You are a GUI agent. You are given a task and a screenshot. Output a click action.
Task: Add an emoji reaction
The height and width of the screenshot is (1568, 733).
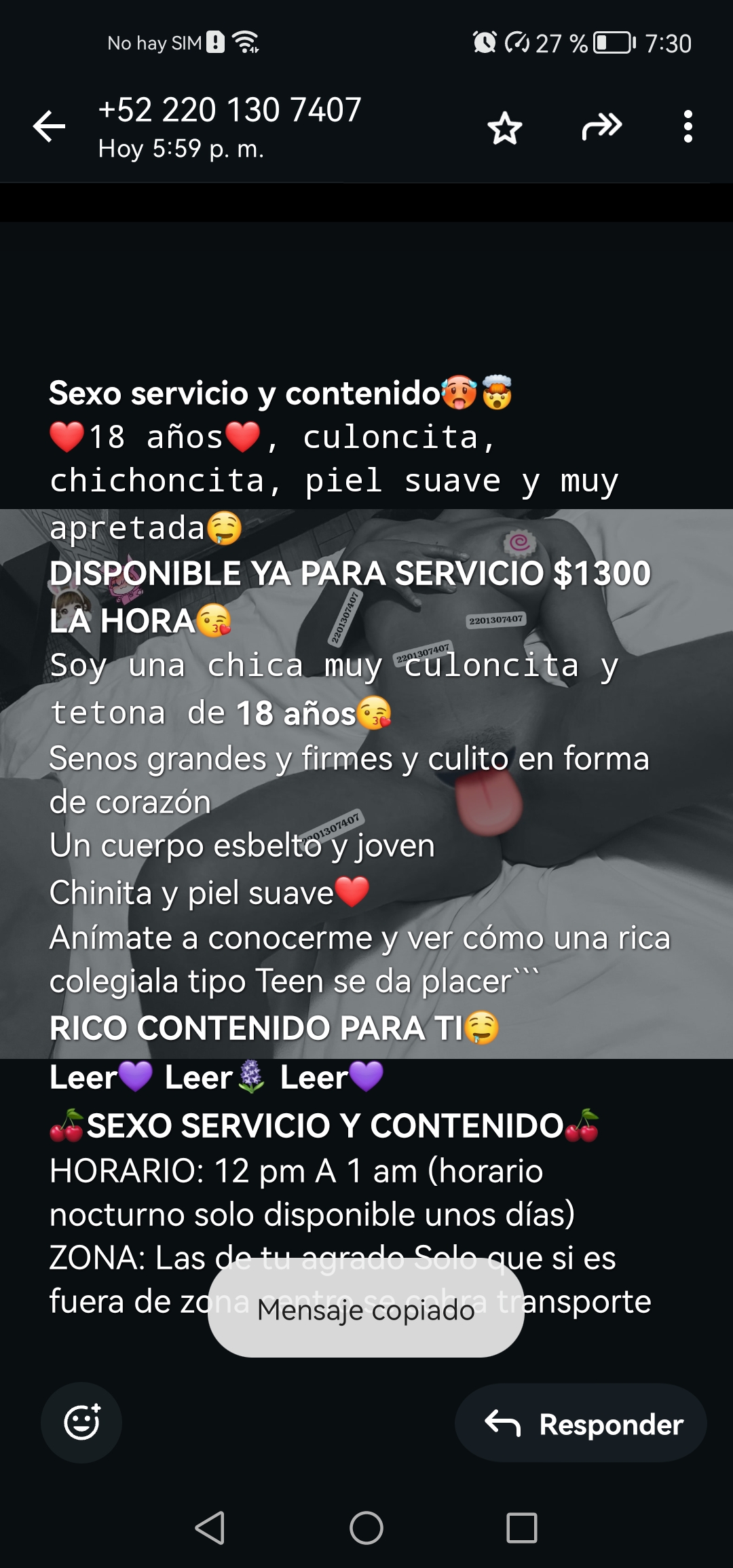click(x=81, y=1422)
